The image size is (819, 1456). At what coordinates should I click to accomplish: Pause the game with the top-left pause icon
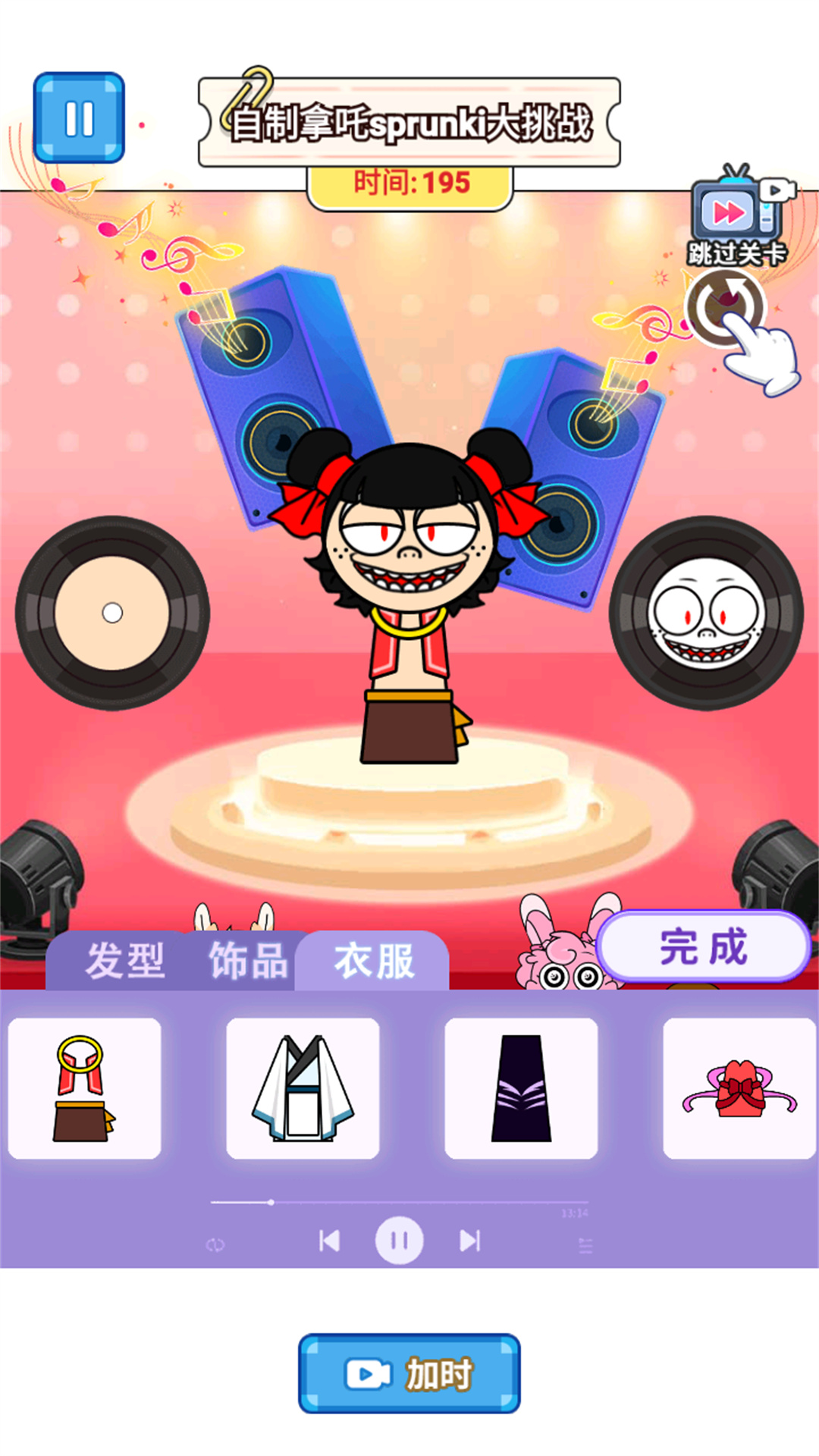tap(78, 114)
